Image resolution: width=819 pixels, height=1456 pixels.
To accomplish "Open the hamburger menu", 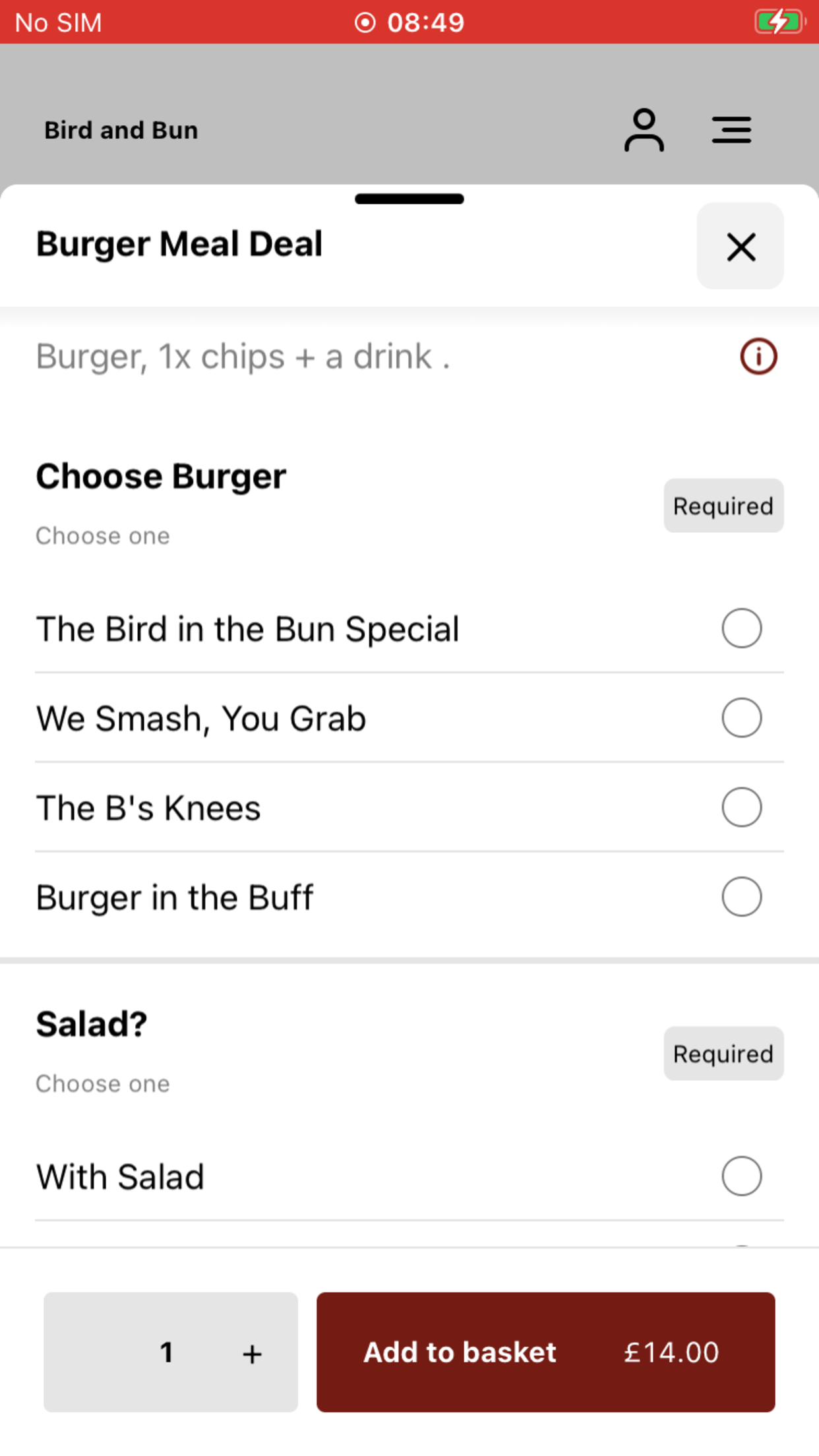I will click(x=731, y=130).
